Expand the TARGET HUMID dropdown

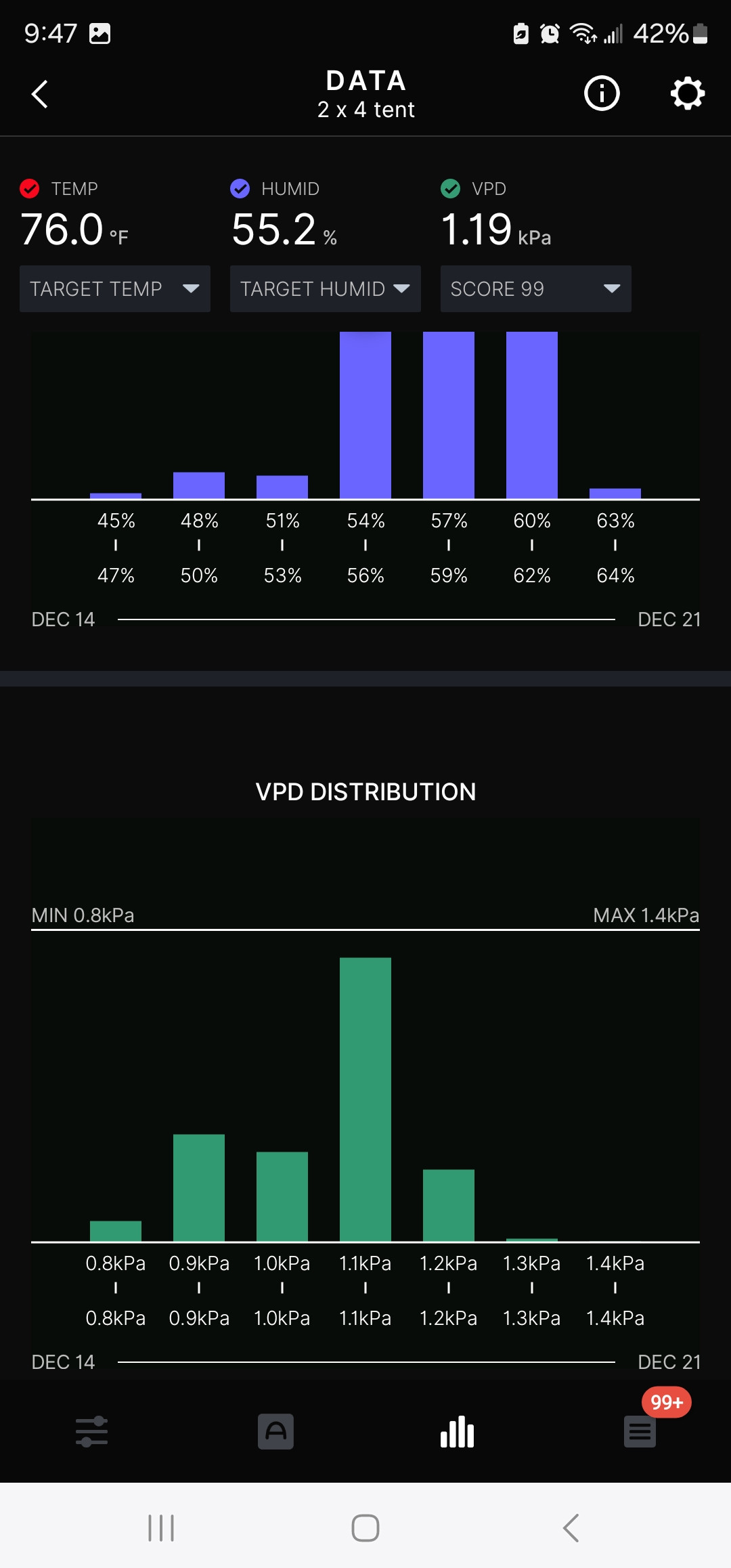pos(326,288)
